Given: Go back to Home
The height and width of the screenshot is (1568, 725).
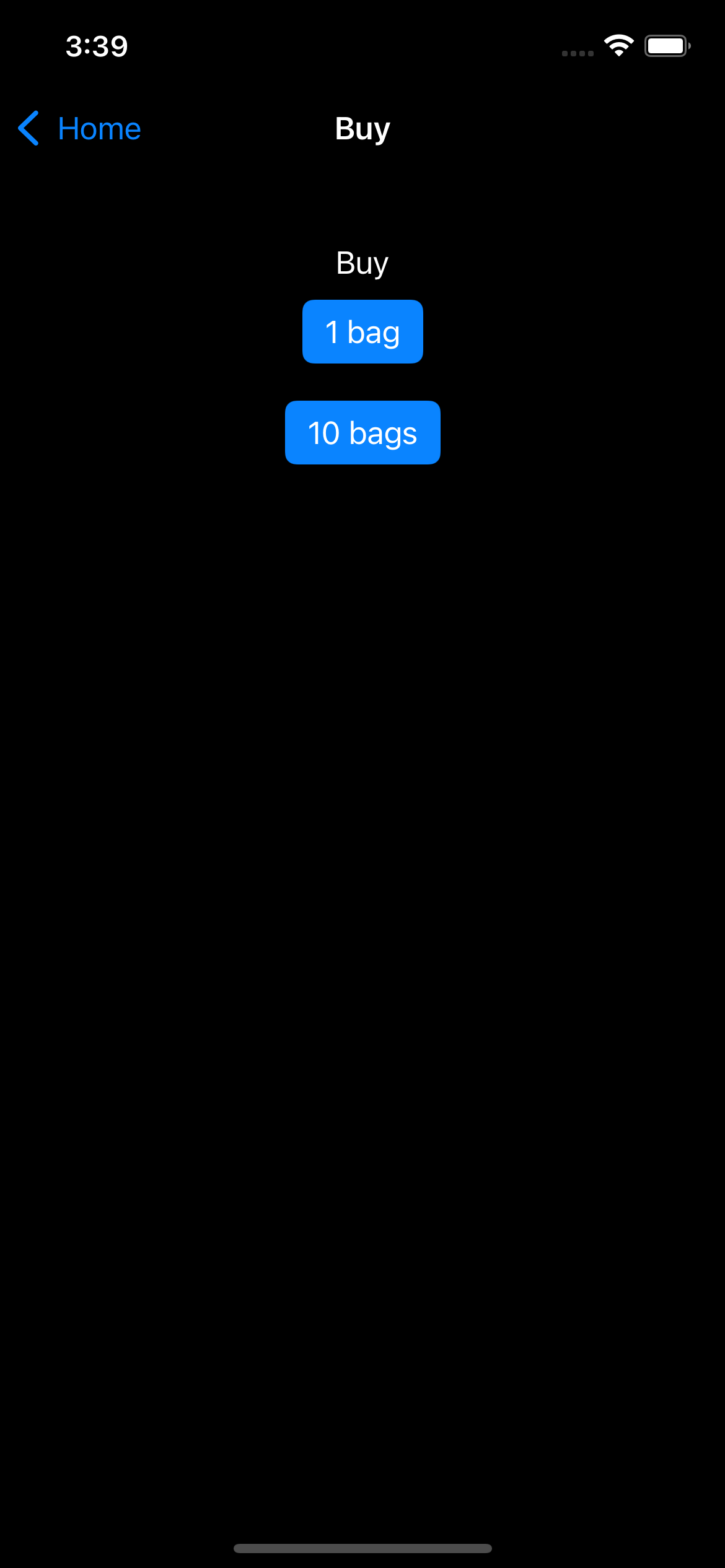Looking at the screenshot, I should click(x=80, y=129).
